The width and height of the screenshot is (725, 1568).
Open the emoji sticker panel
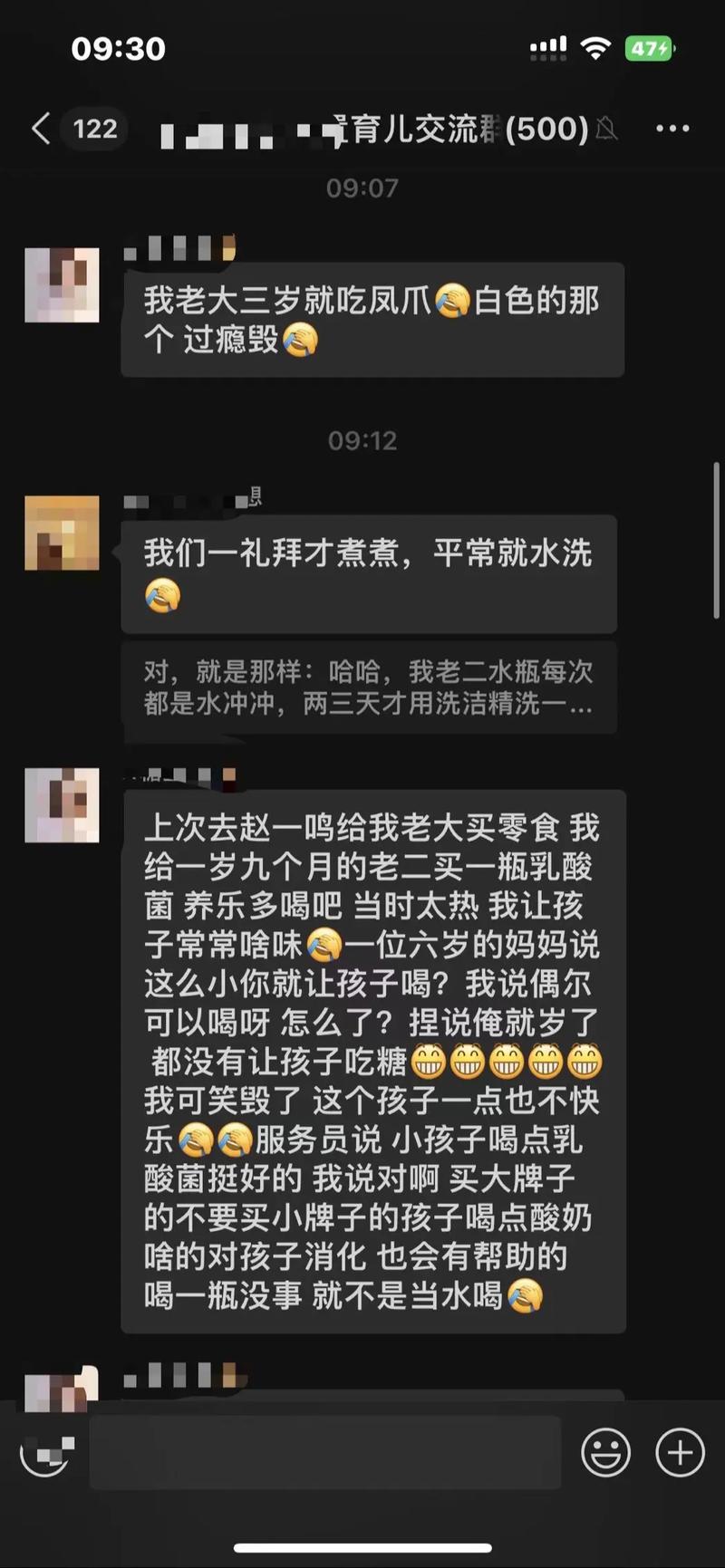pyautogui.click(x=605, y=1452)
